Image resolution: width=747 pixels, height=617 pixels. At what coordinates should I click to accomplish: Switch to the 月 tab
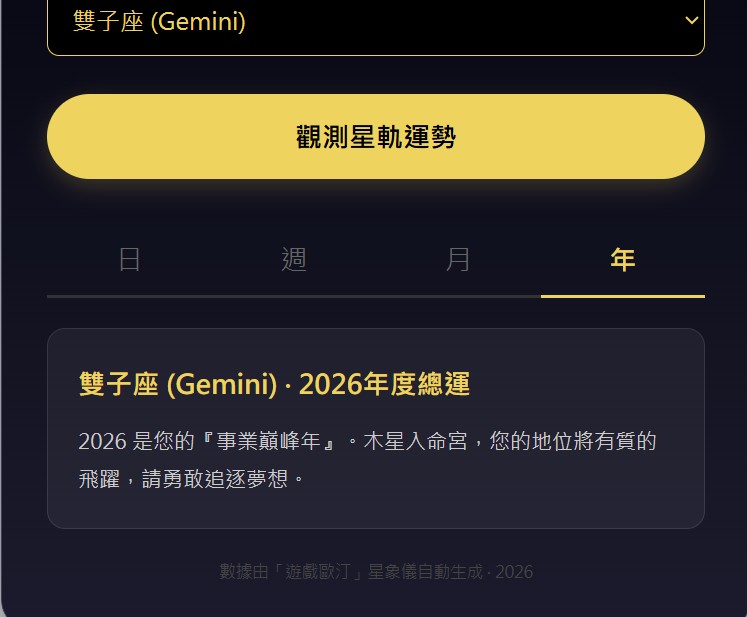coord(458,260)
